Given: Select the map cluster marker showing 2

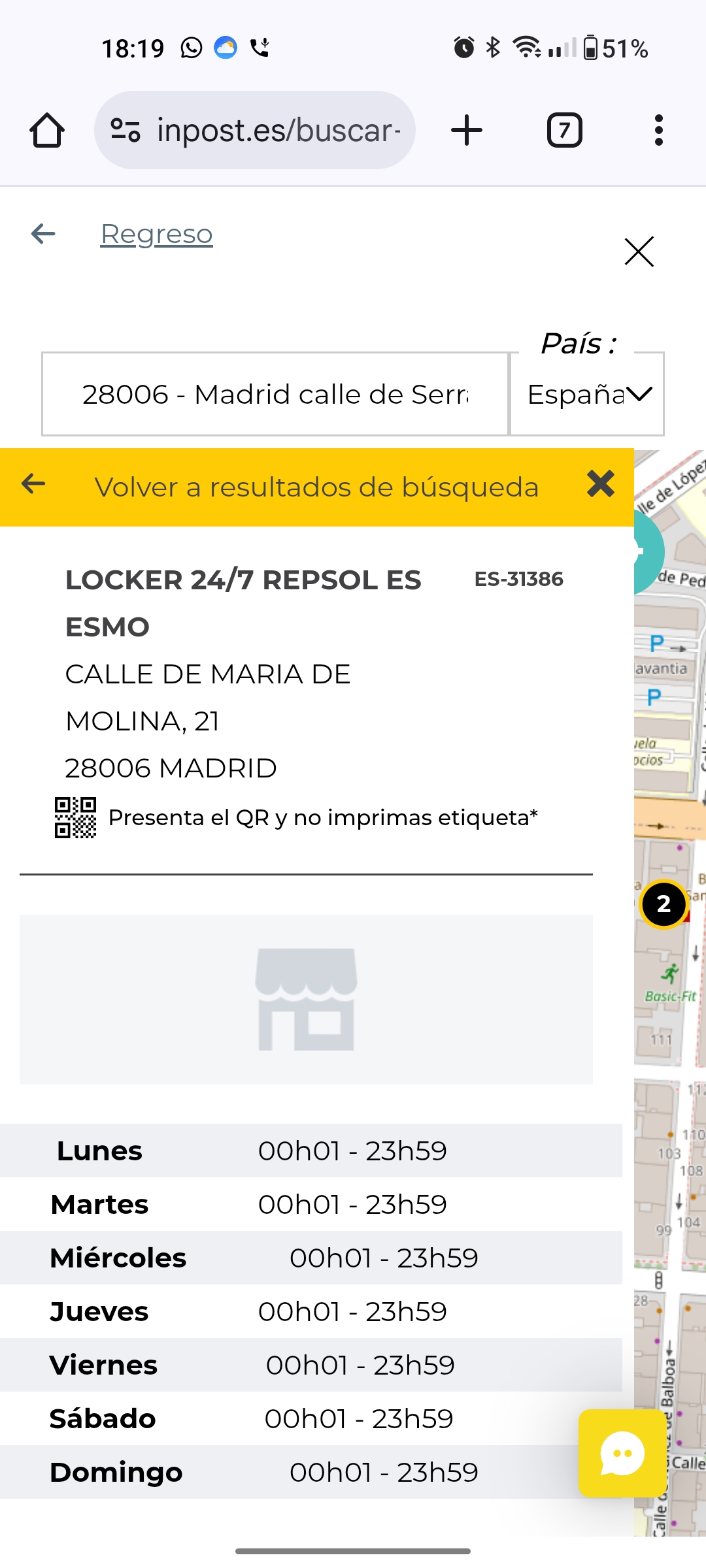Looking at the screenshot, I should tap(664, 904).
